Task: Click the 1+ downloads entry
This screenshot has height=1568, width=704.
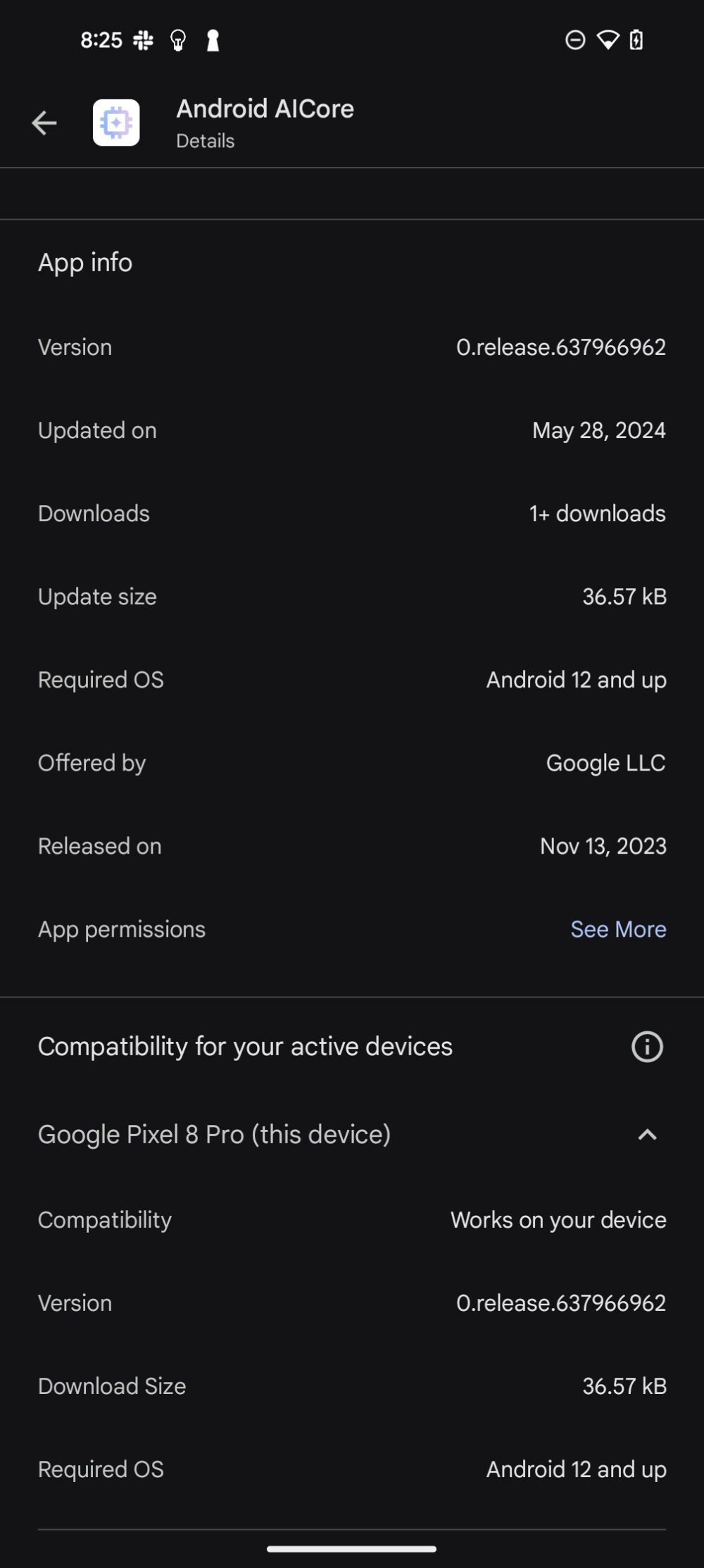Action: click(x=596, y=513)
